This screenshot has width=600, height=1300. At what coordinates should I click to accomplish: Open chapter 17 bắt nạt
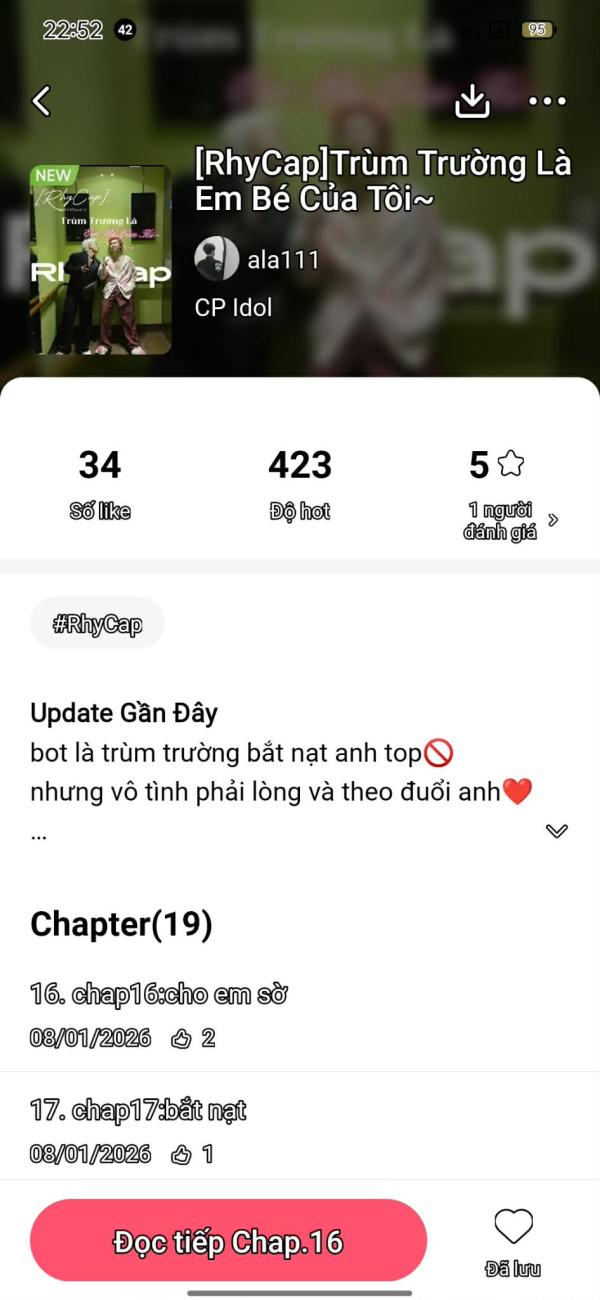138,1110
